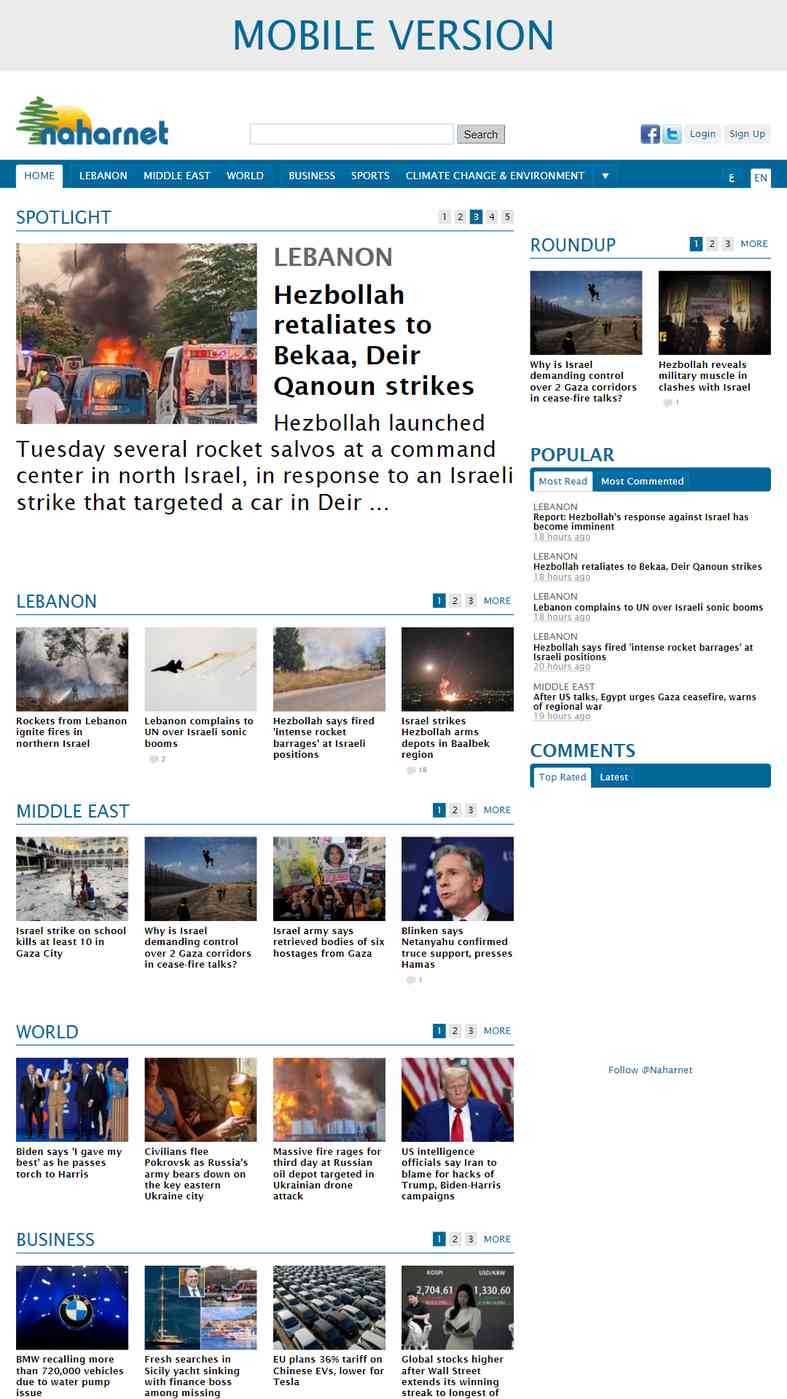Viewport: 787px width, 1399px height.
Task: Tap the Login button
Action: (x=703, y=134)
